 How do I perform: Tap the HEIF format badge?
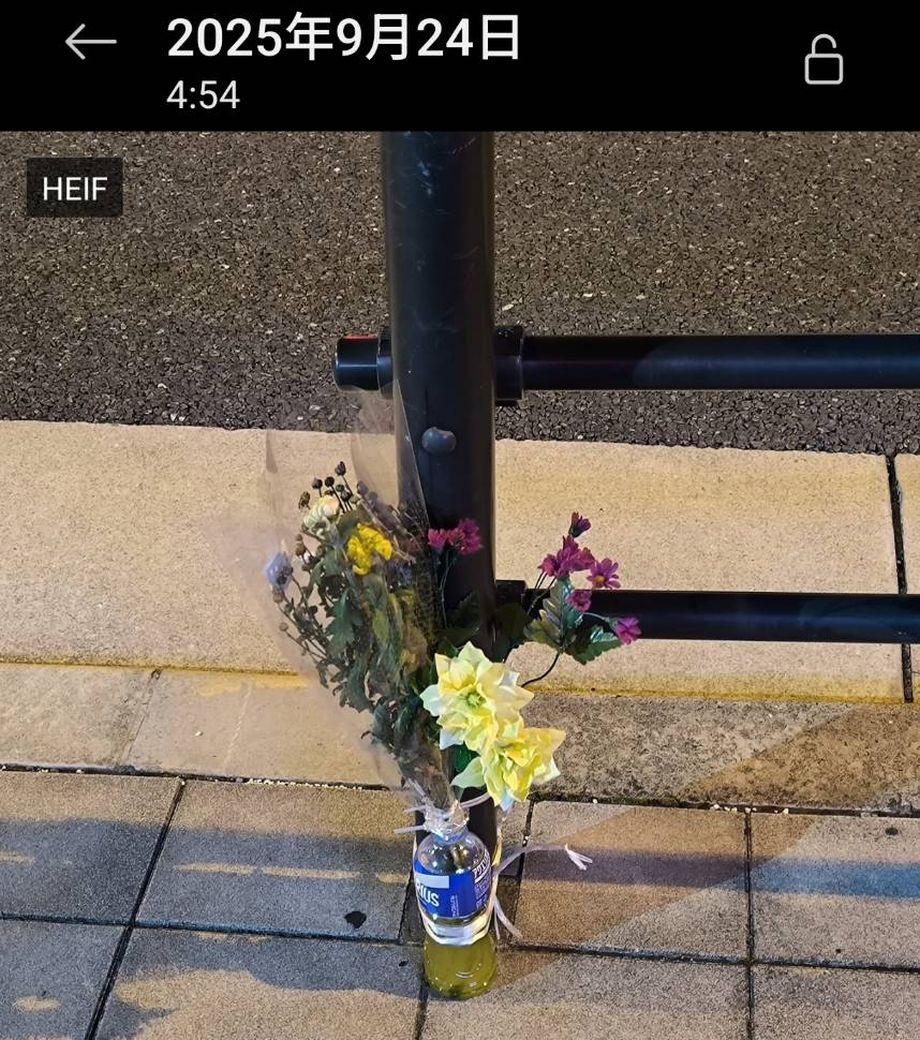point(74,188)
